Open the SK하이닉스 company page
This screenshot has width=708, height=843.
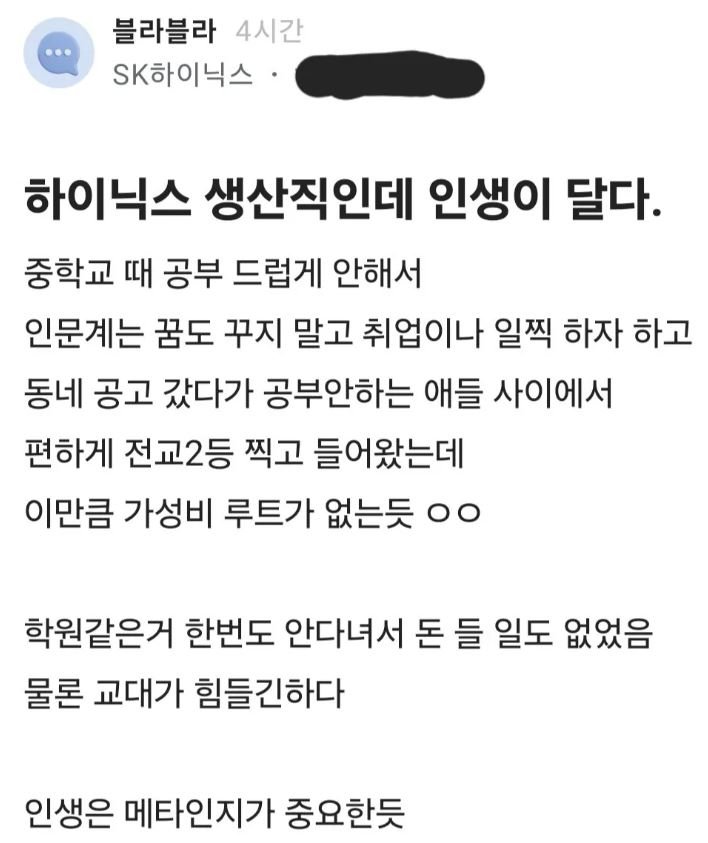coord(183,73)
